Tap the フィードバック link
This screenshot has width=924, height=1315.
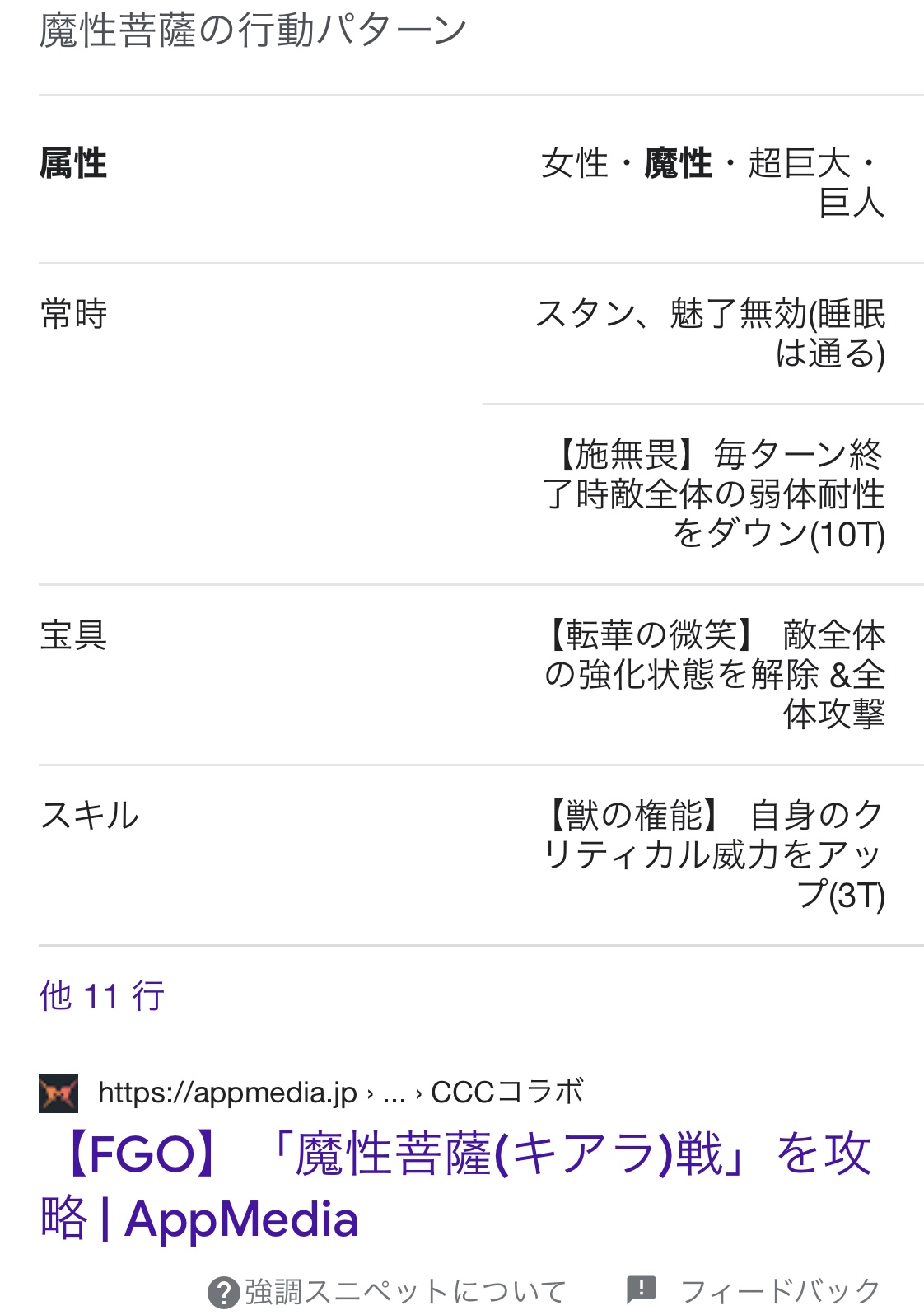[x=754, y=1291]
